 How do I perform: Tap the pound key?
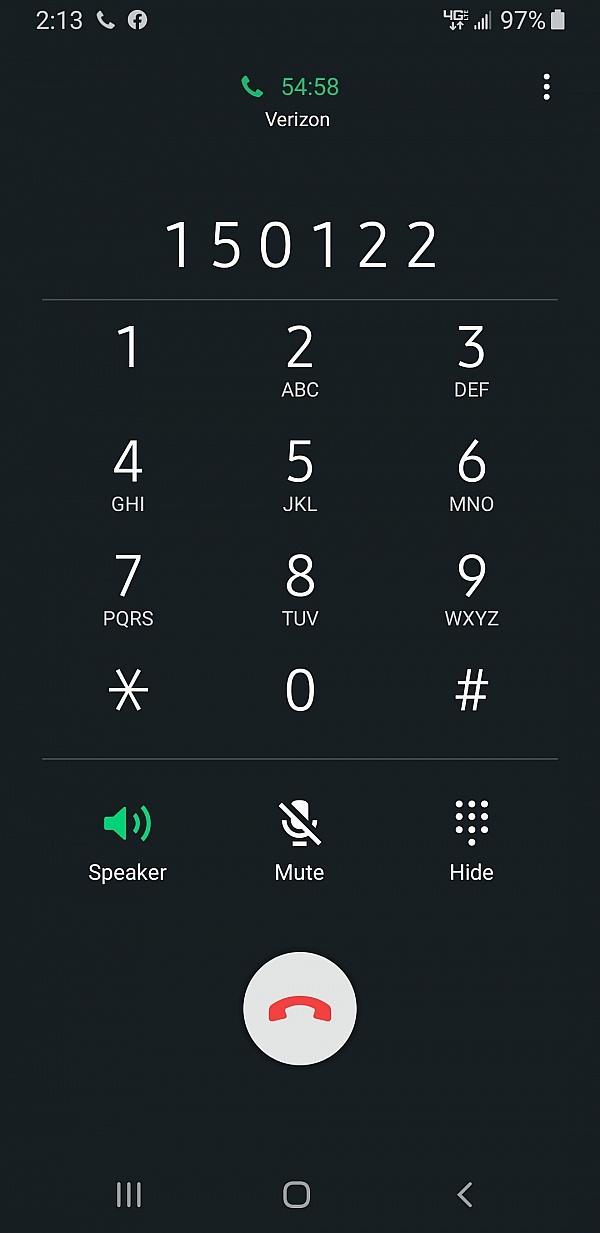click(471, 691)
